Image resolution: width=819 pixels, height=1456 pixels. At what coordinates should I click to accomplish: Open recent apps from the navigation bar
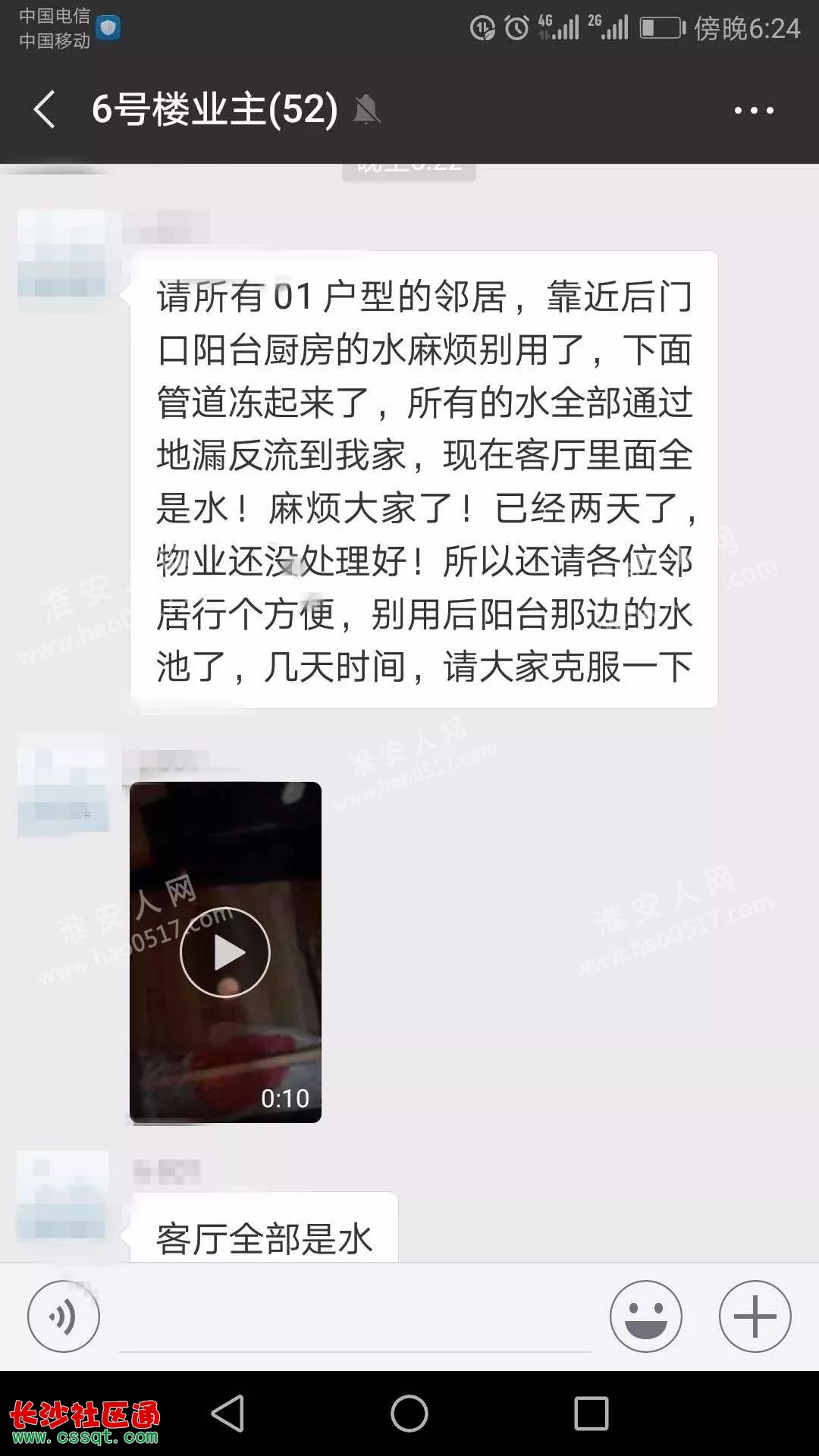point(591,1414)
